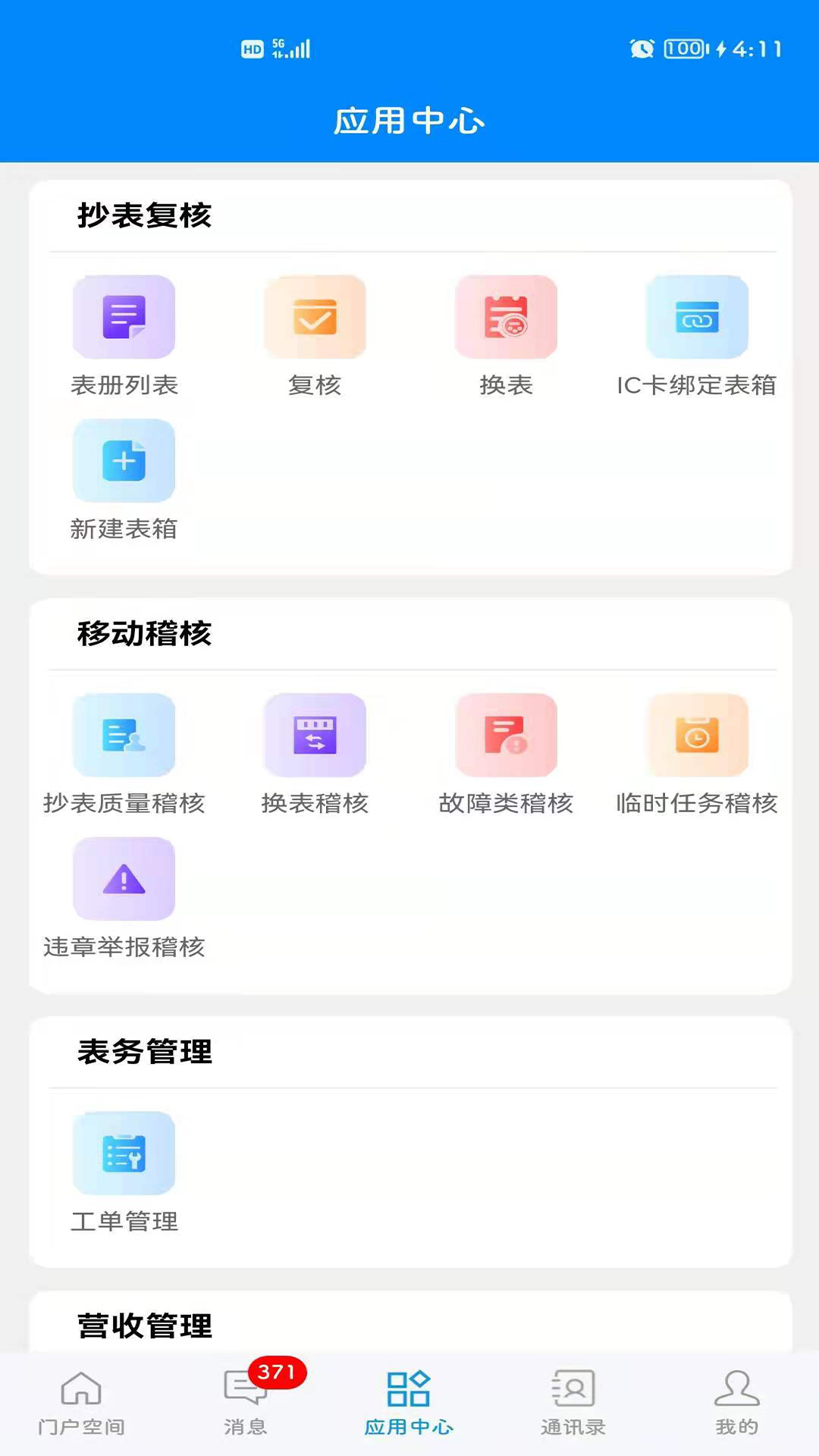Go to the 消息 tab
The height and width of the screenshot is (1456, 819).
pos(245,1403)
